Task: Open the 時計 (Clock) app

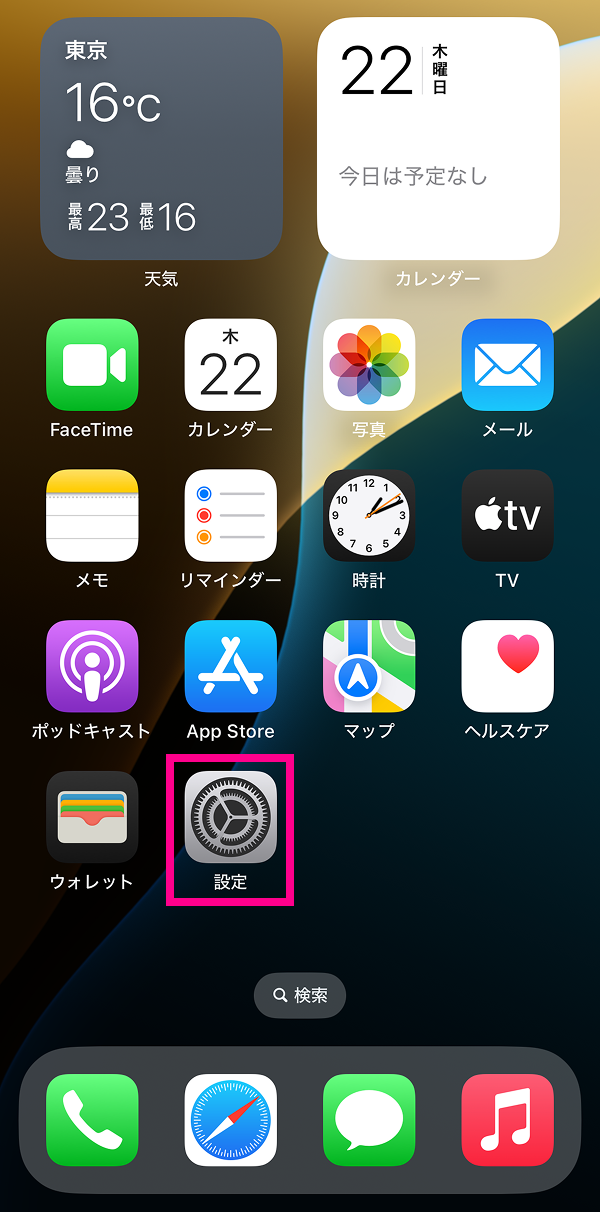Action: 369,516
